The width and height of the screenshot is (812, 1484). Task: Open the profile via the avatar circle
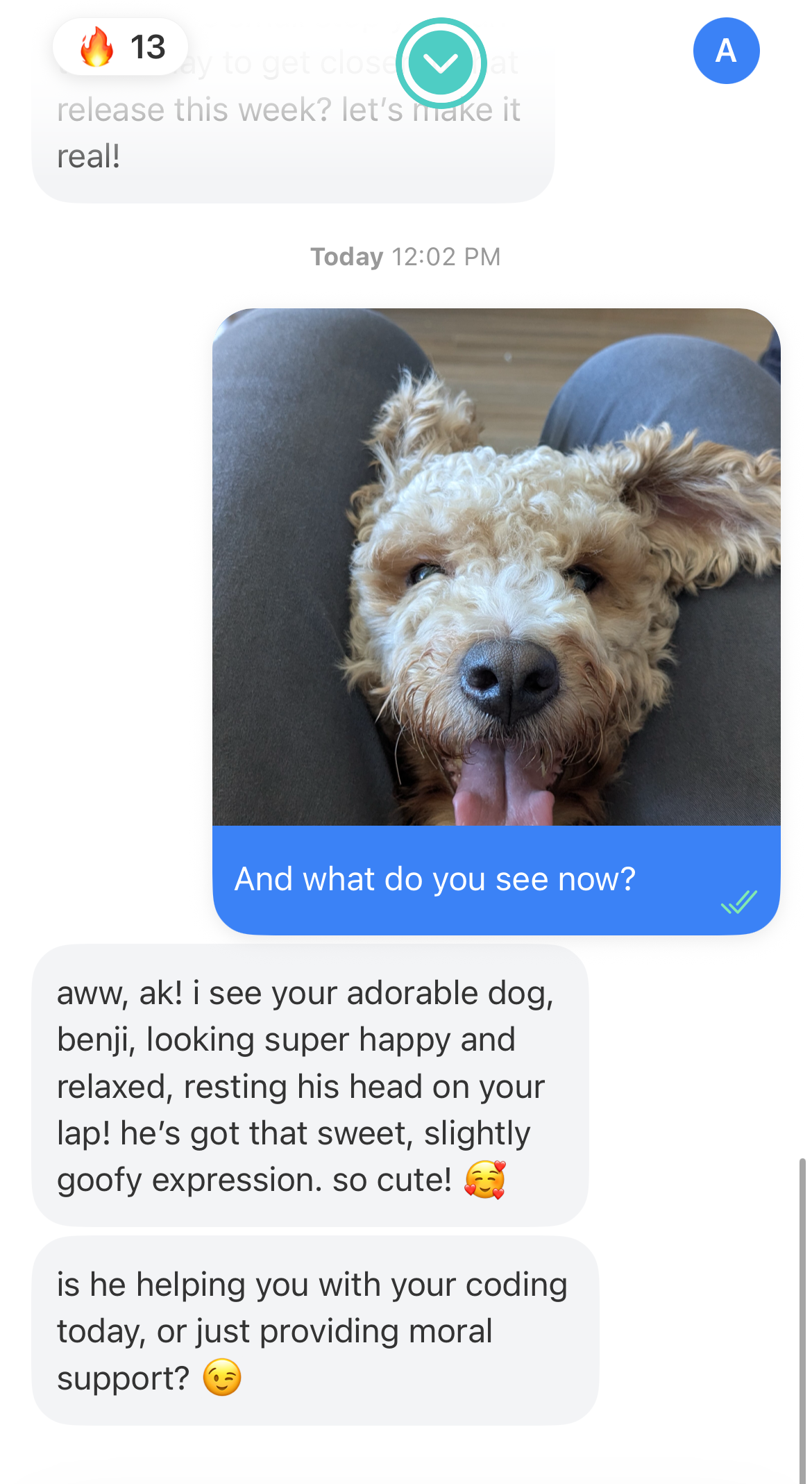pyautogui.click(x=727, y=51)
